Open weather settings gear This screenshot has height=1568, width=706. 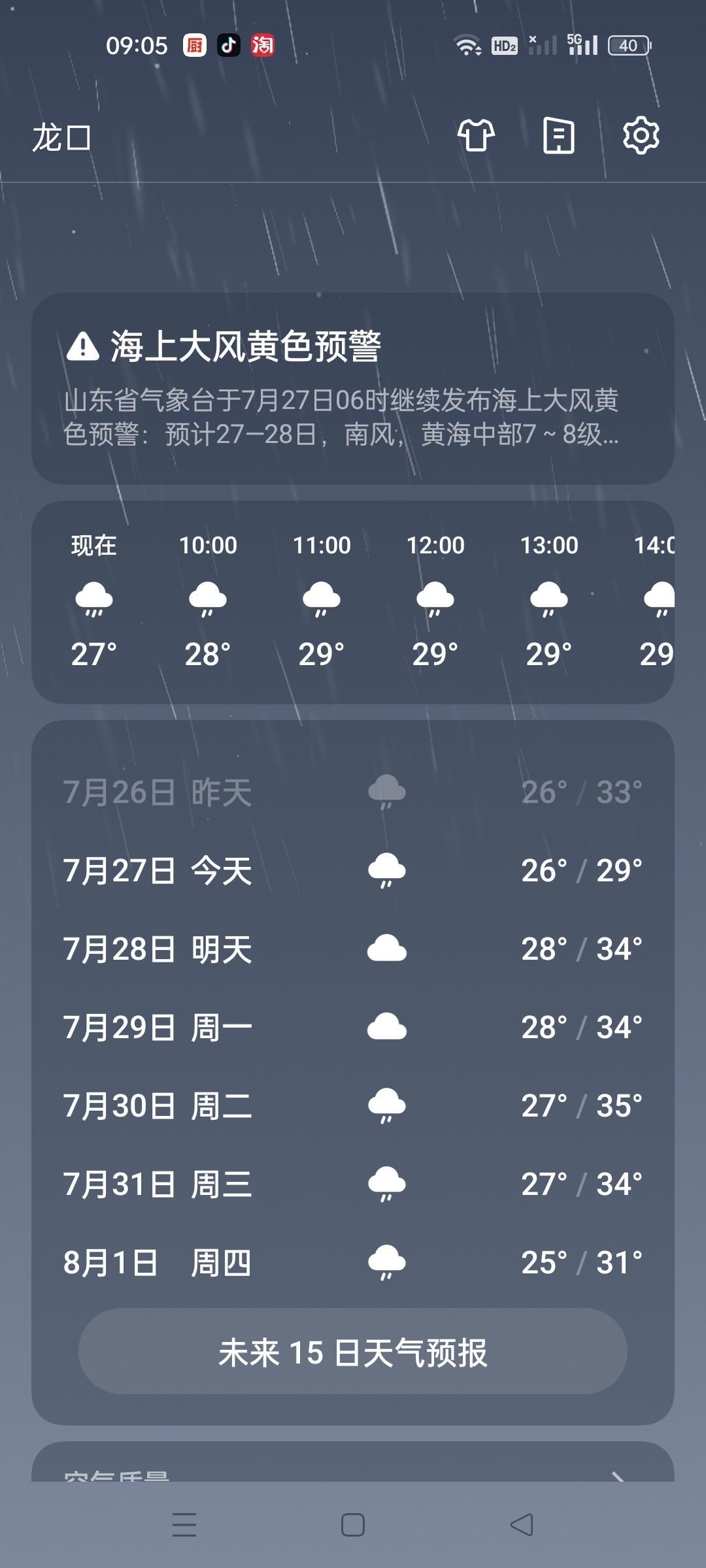coord(641,136)
